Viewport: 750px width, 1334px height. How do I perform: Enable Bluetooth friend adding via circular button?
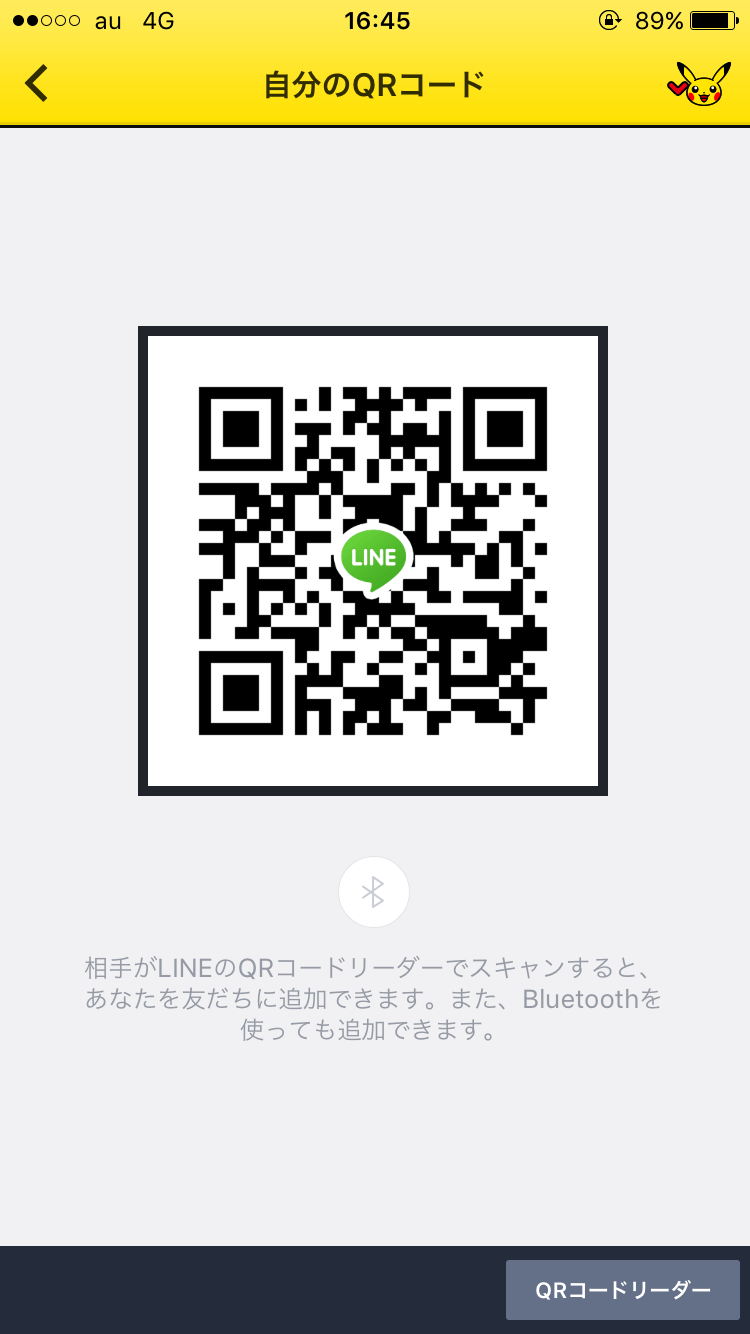pos(374,891)
